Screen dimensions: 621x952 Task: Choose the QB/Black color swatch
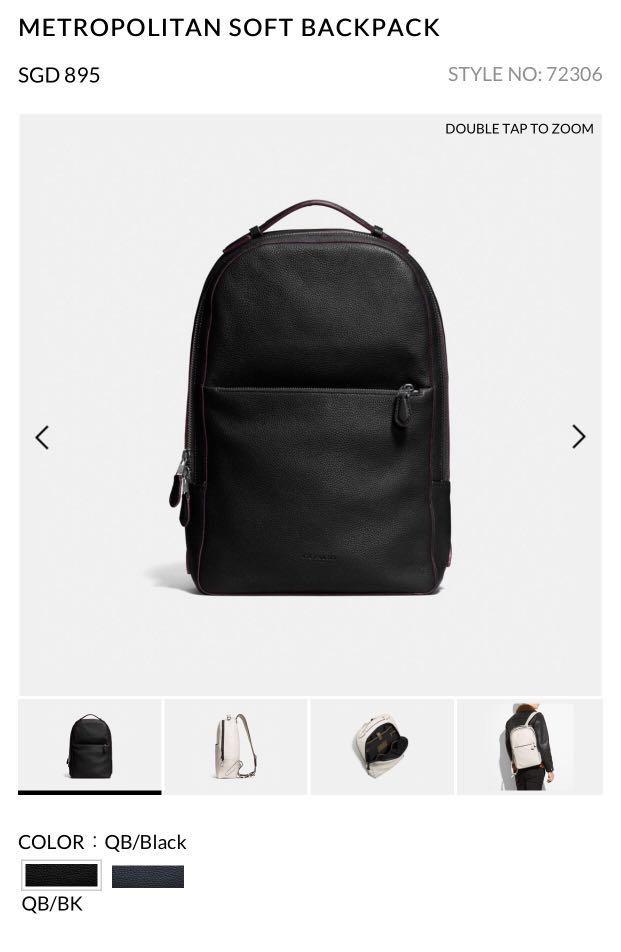(x=61, y=876)
